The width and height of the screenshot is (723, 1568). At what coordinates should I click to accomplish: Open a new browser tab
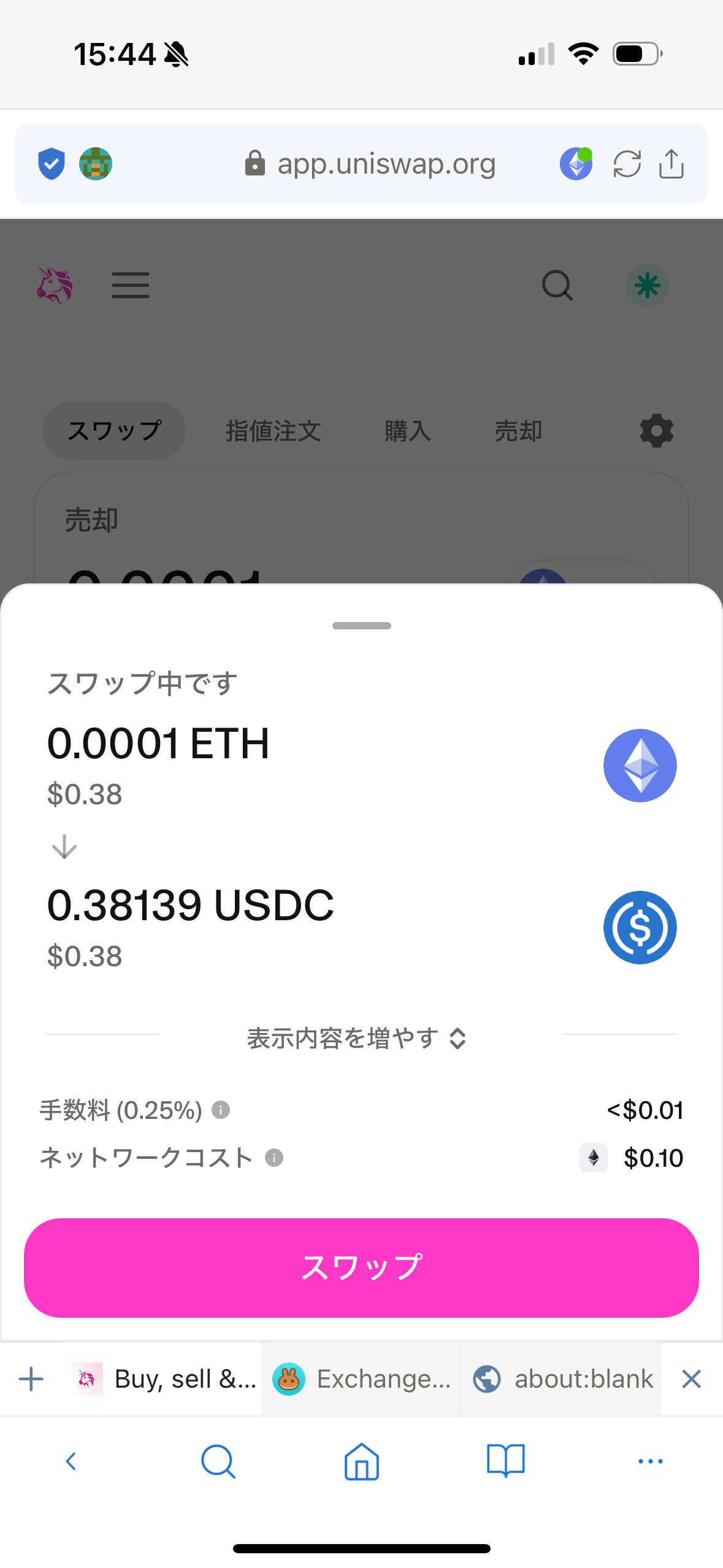(x=31, y=1379)
